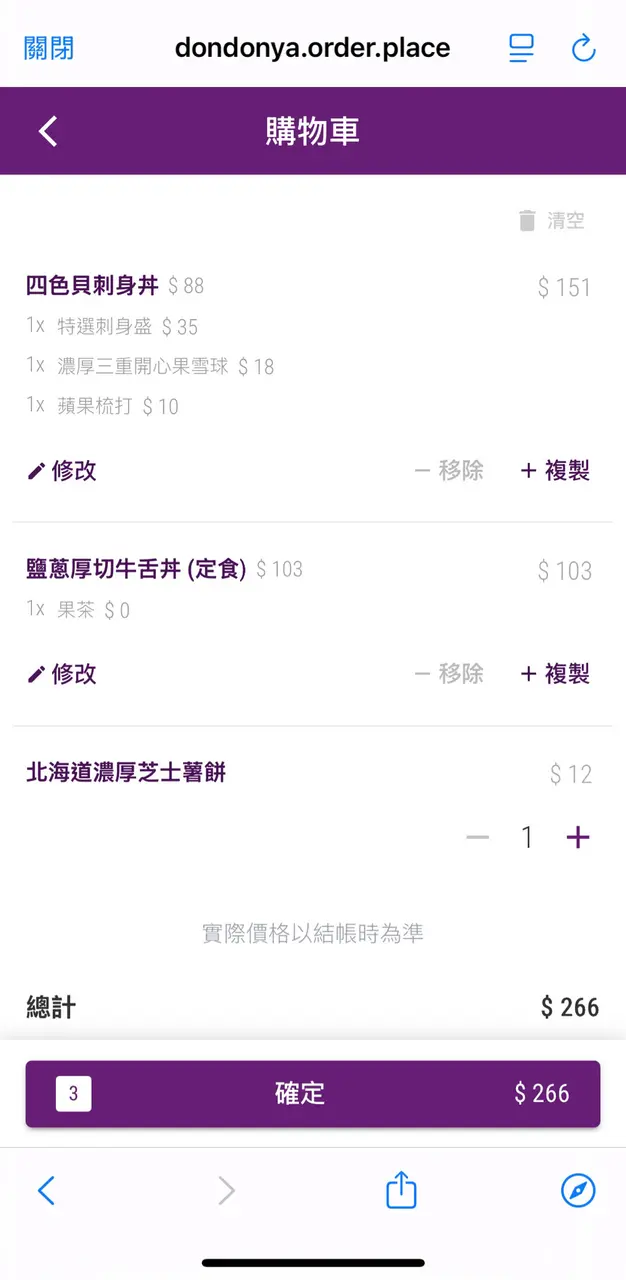Remove 四色貝刺身丼 from the cart
This screenshot has height=1280, width=626.
(449, 471)
